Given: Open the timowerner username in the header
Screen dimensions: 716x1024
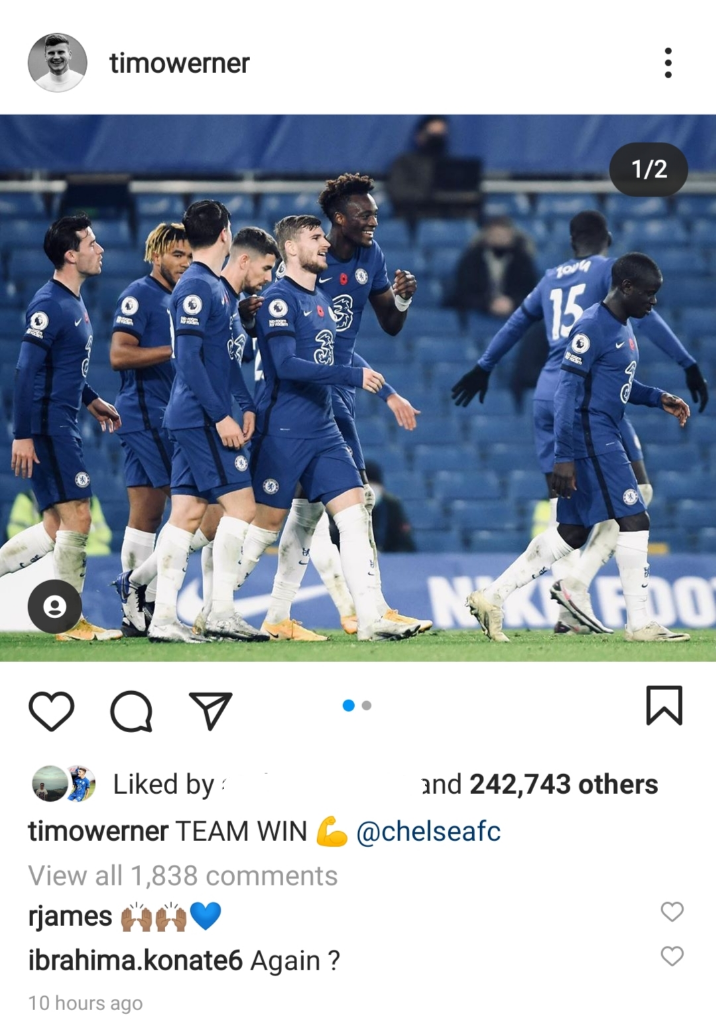Looking at the screenshot, I should pos(180,64).
